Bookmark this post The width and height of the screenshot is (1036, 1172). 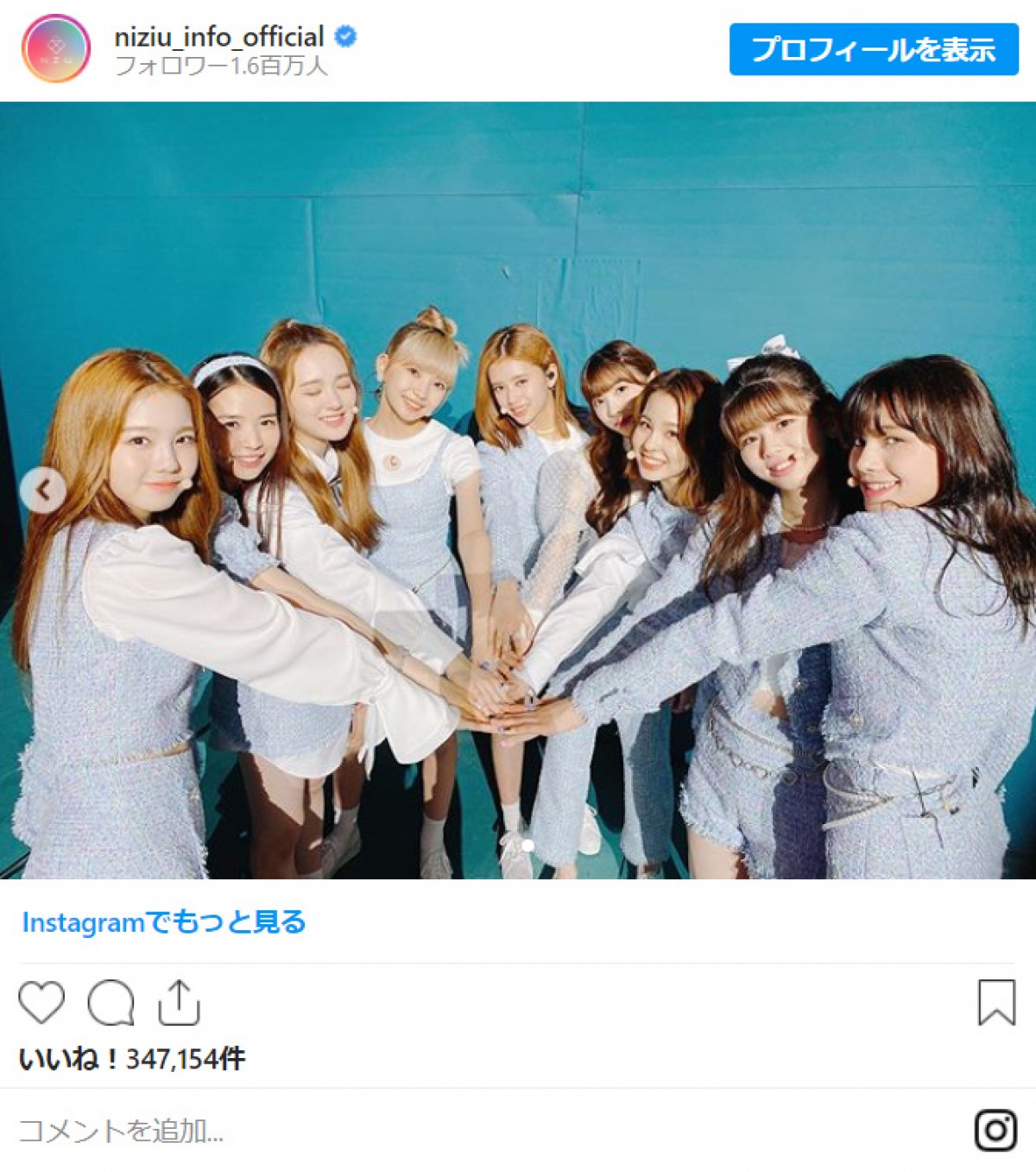995,1003
